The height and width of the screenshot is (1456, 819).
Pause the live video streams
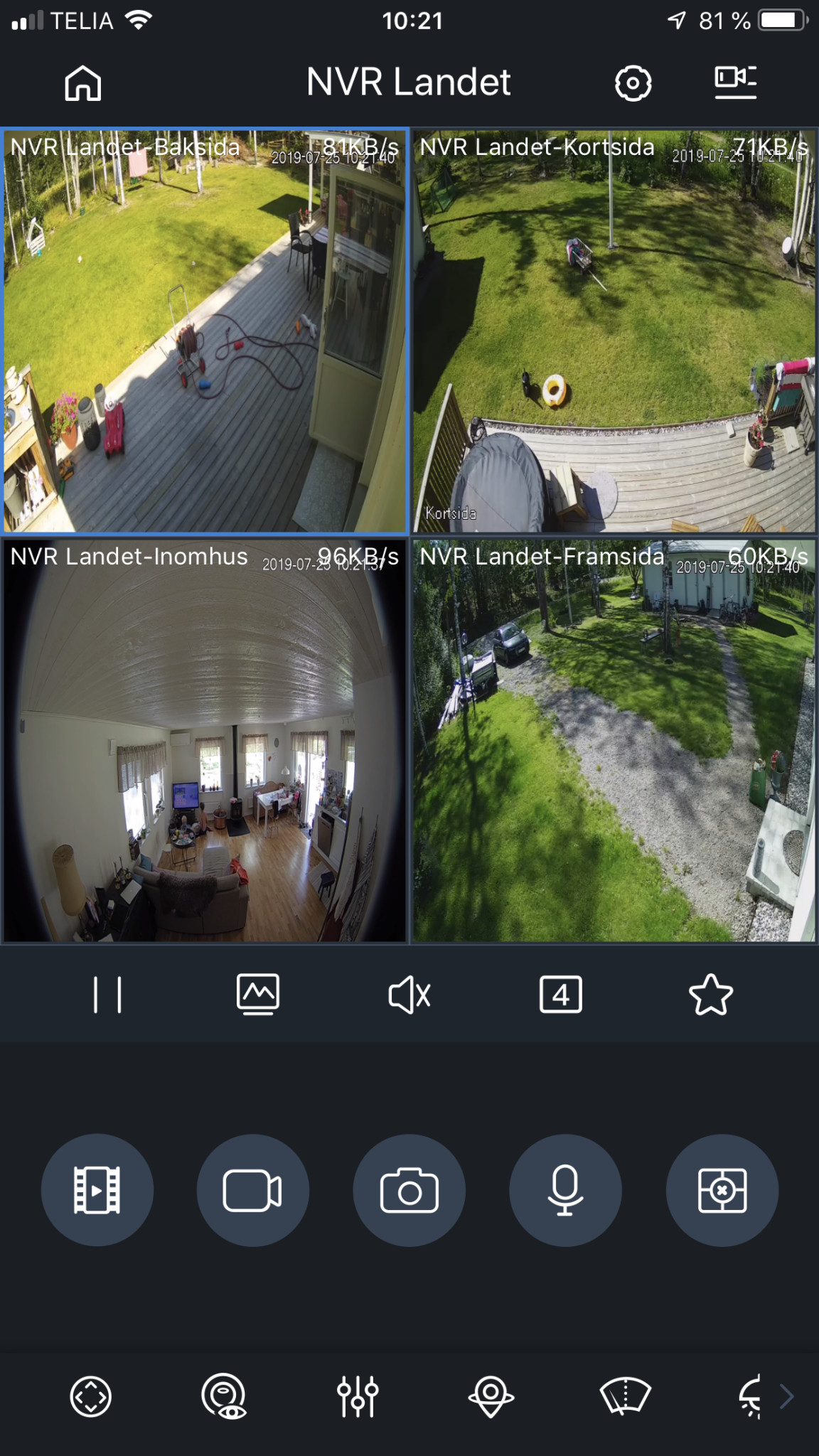[x=107, y=994]
